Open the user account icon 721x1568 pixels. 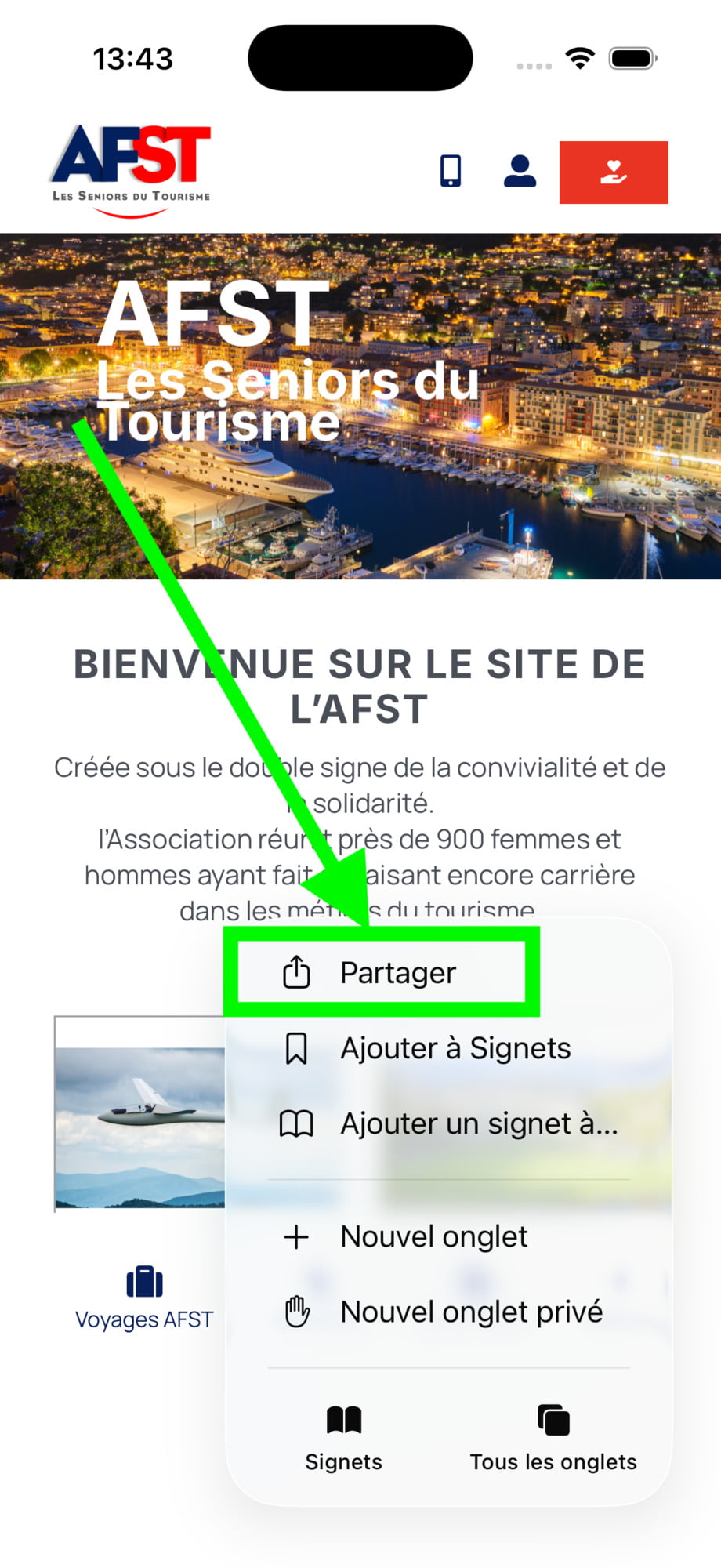520,171
